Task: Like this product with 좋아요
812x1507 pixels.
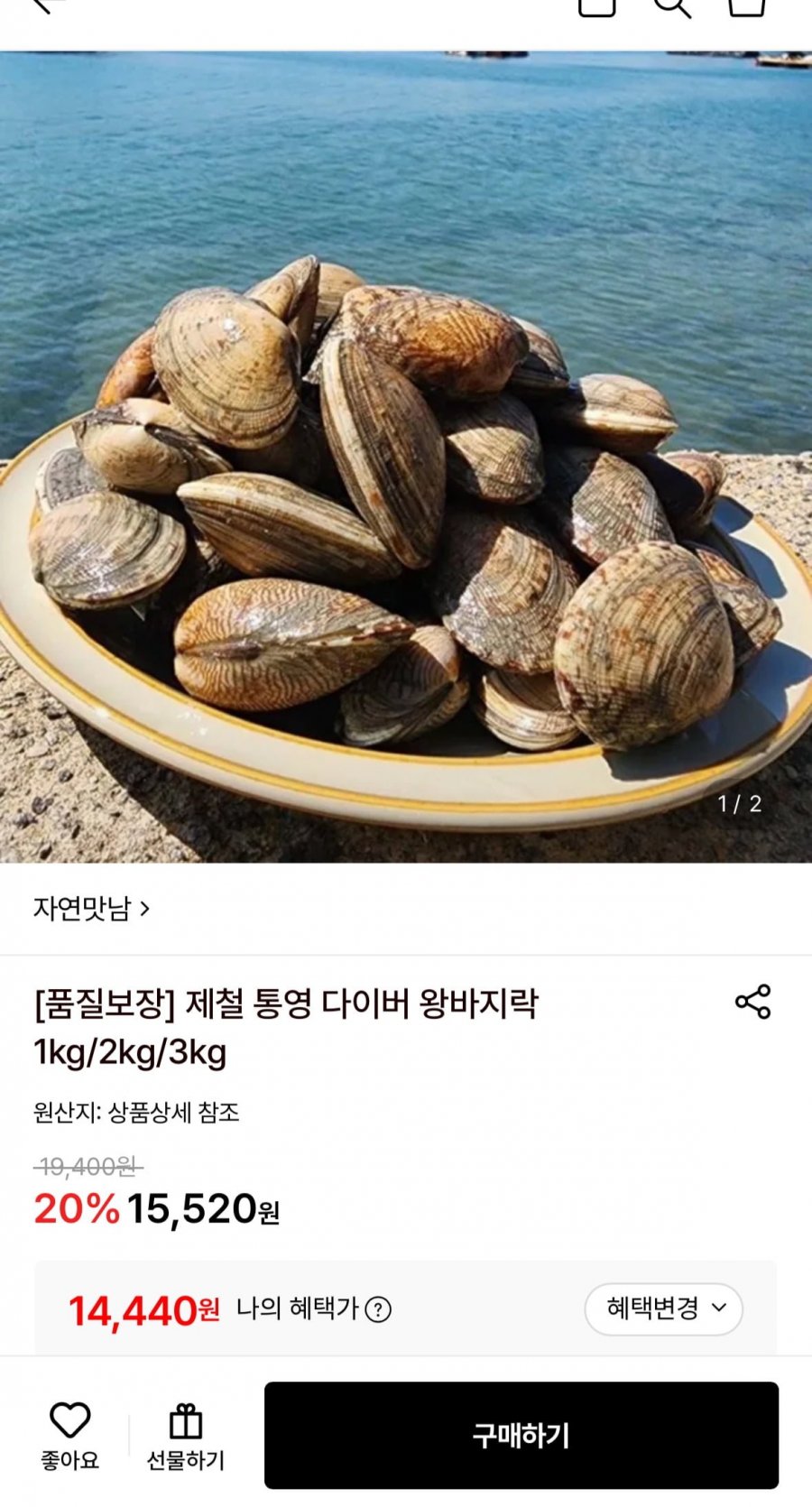Action: tap(69, 1436)
